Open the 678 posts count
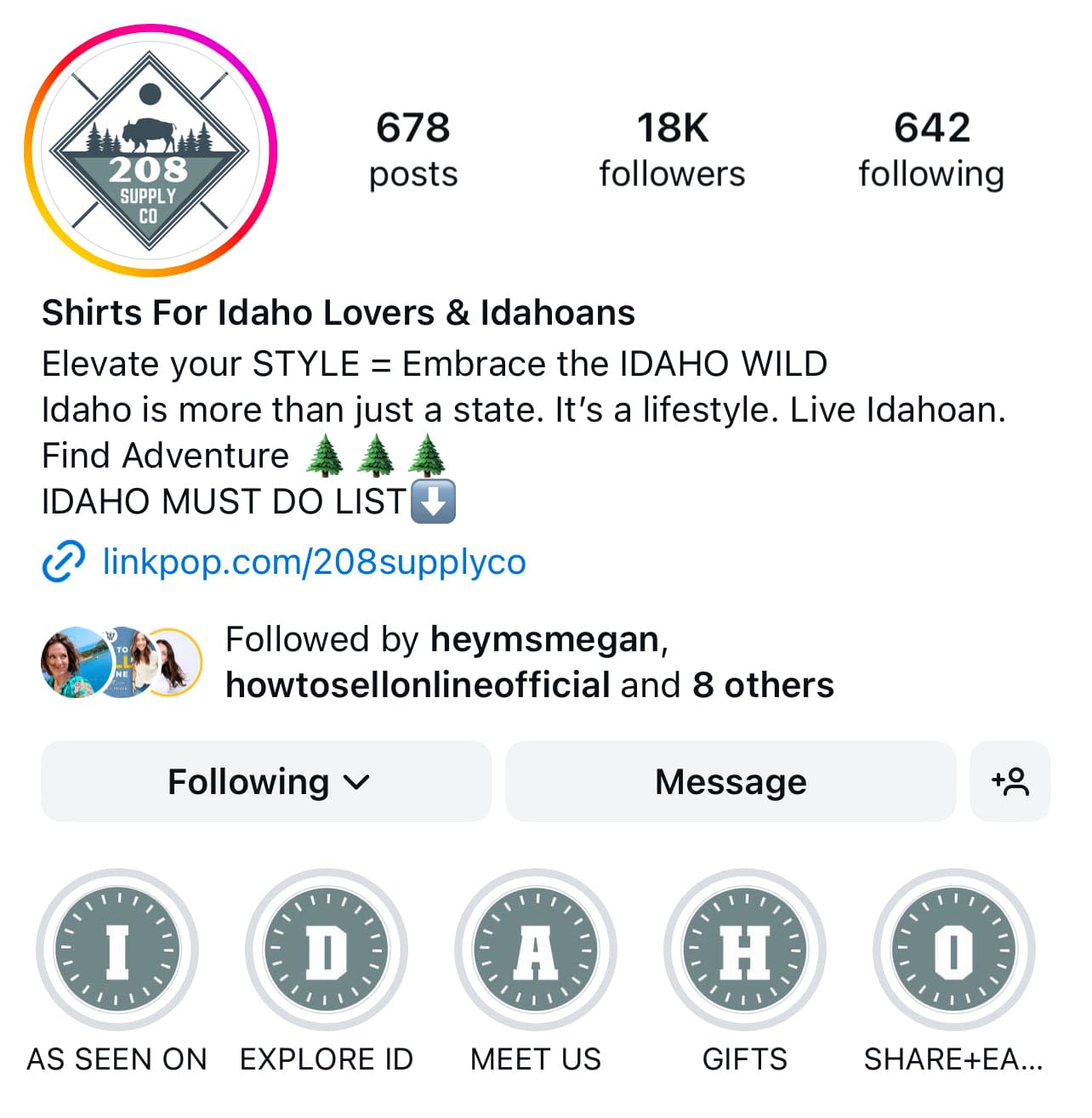The height and width of the screenshot is (1118, 1092). coord(413,150)
